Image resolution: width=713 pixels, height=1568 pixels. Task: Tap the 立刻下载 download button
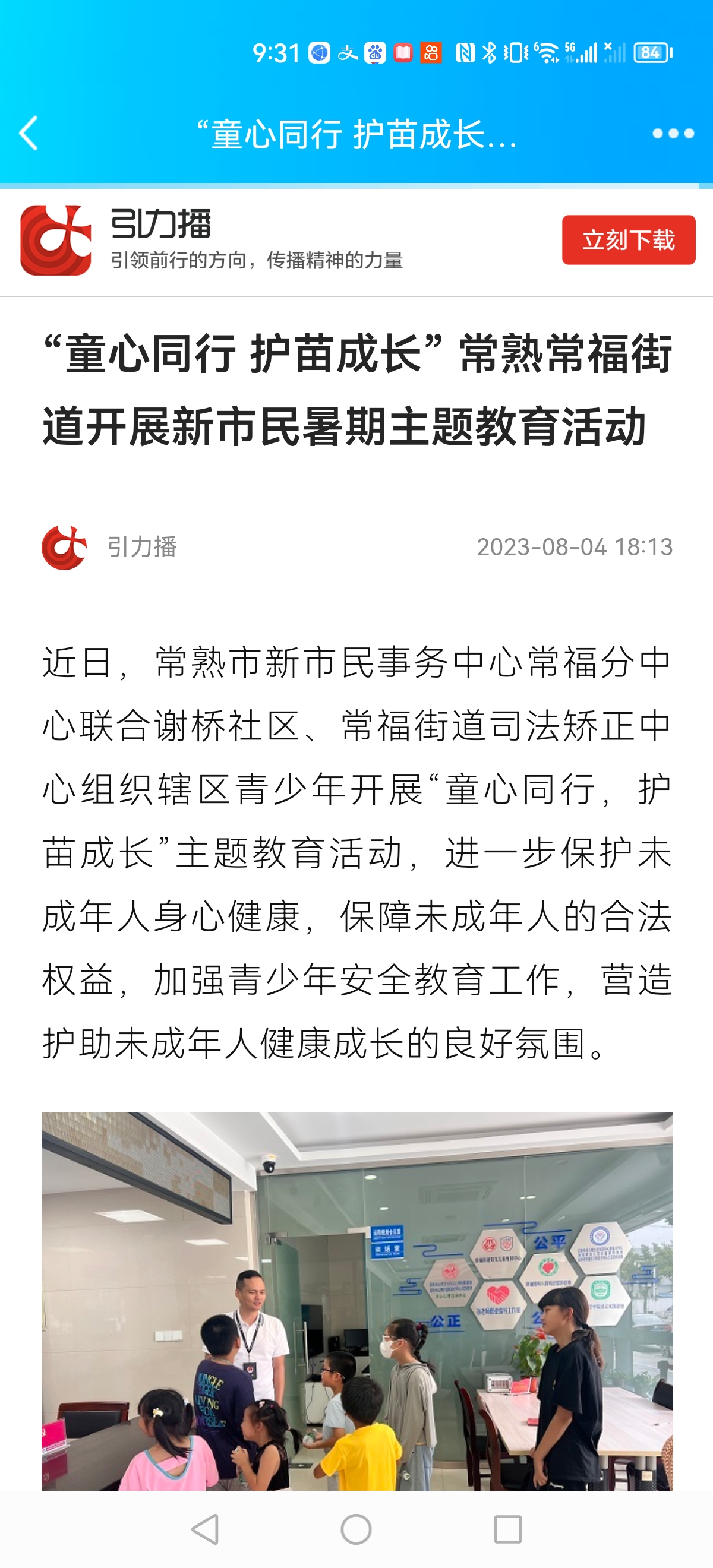click(x=628, y=240)
